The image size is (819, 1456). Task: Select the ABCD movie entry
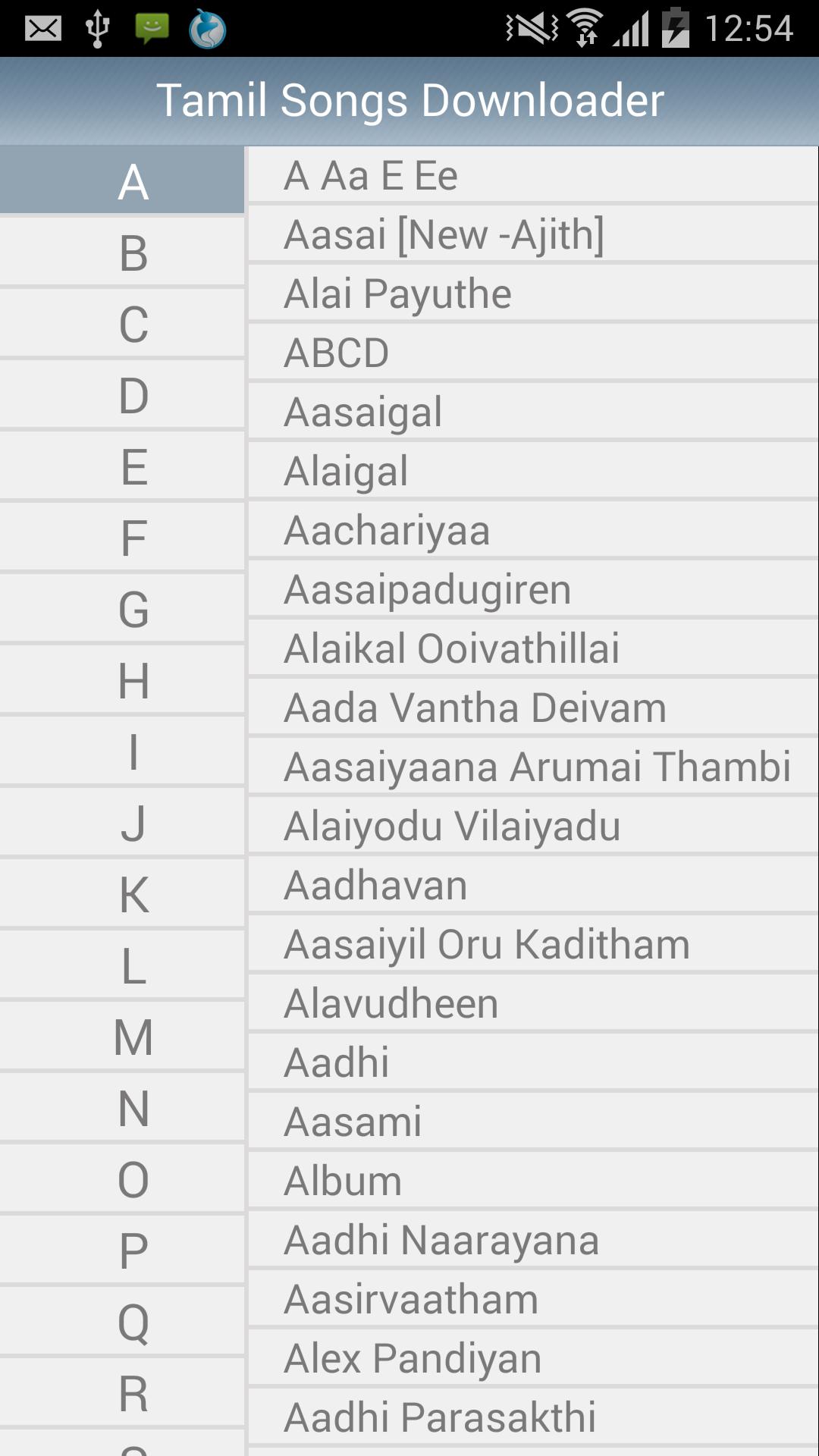pos(531,353)
